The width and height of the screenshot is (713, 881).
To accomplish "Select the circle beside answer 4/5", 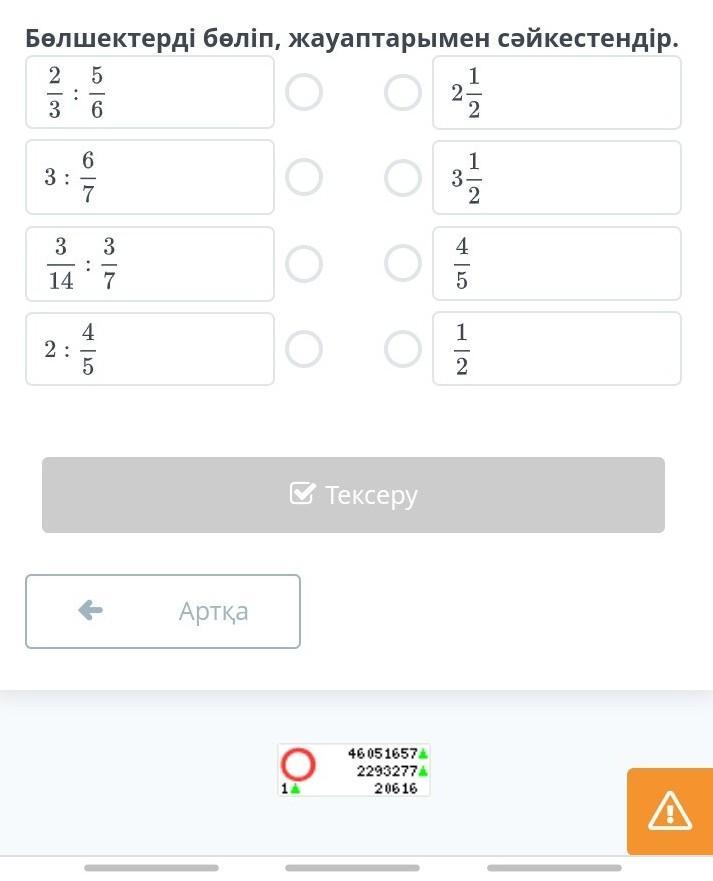I will tap(403, 264).
